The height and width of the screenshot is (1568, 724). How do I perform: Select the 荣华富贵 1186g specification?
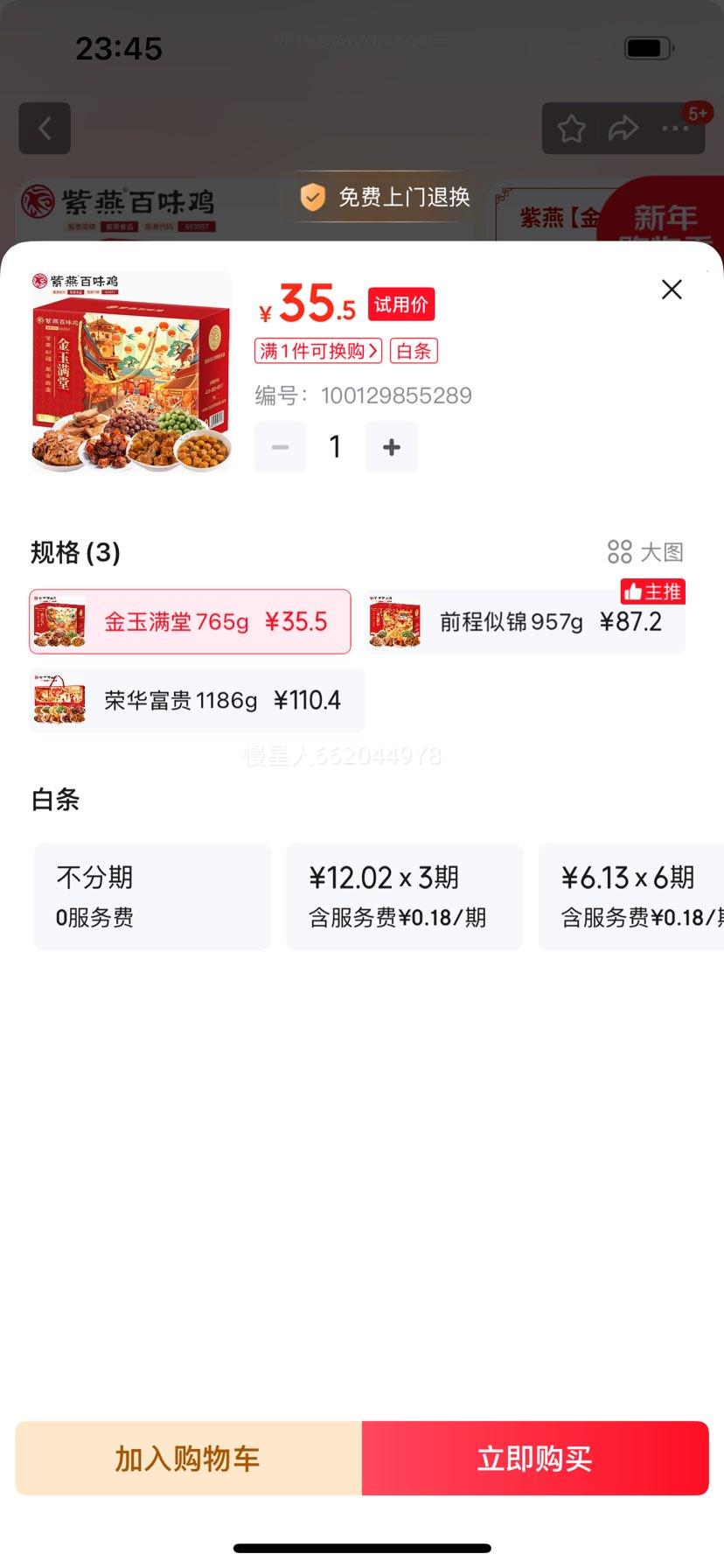pos(196,700)
